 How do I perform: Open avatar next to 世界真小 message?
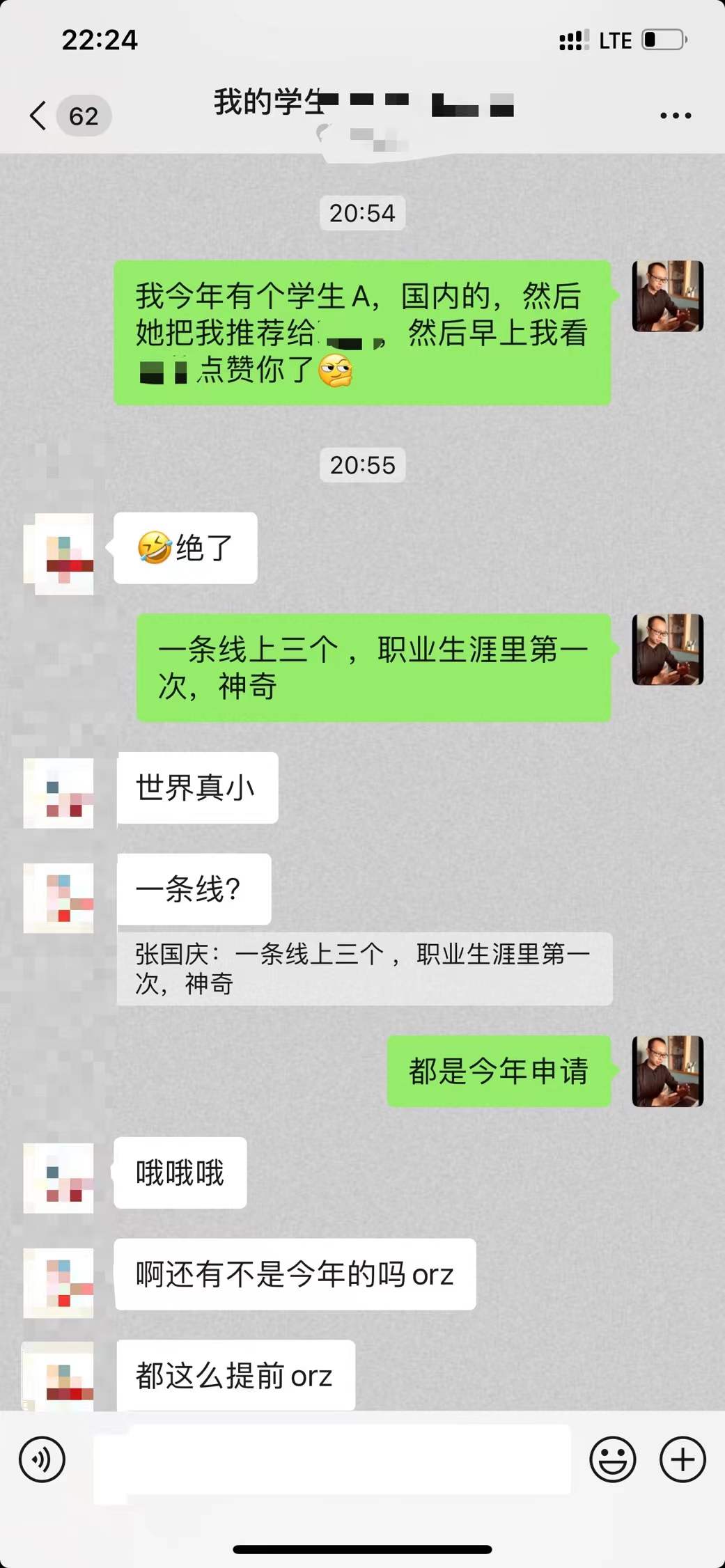(x=59, y=793)
